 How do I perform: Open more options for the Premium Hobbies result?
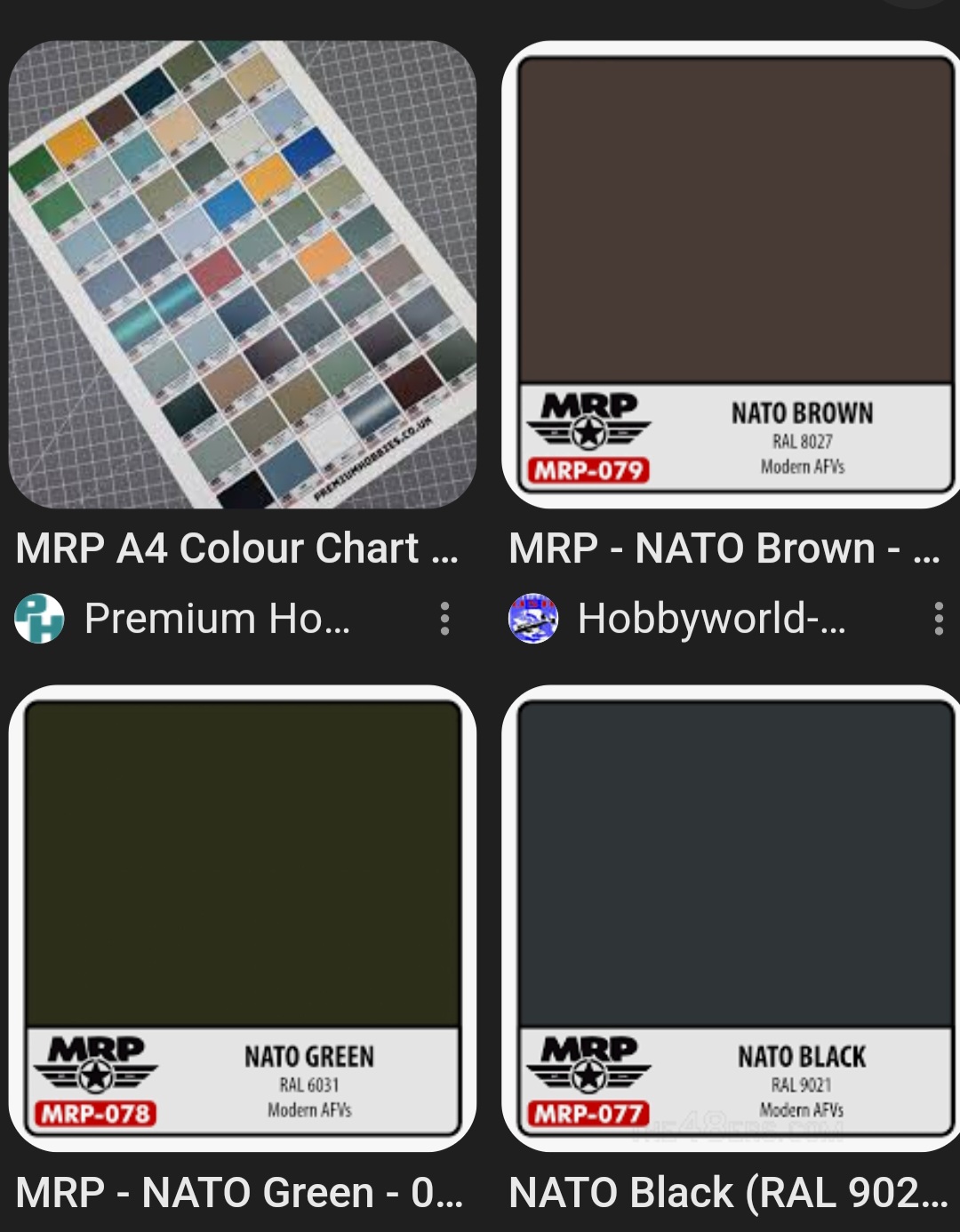[444, 619]
